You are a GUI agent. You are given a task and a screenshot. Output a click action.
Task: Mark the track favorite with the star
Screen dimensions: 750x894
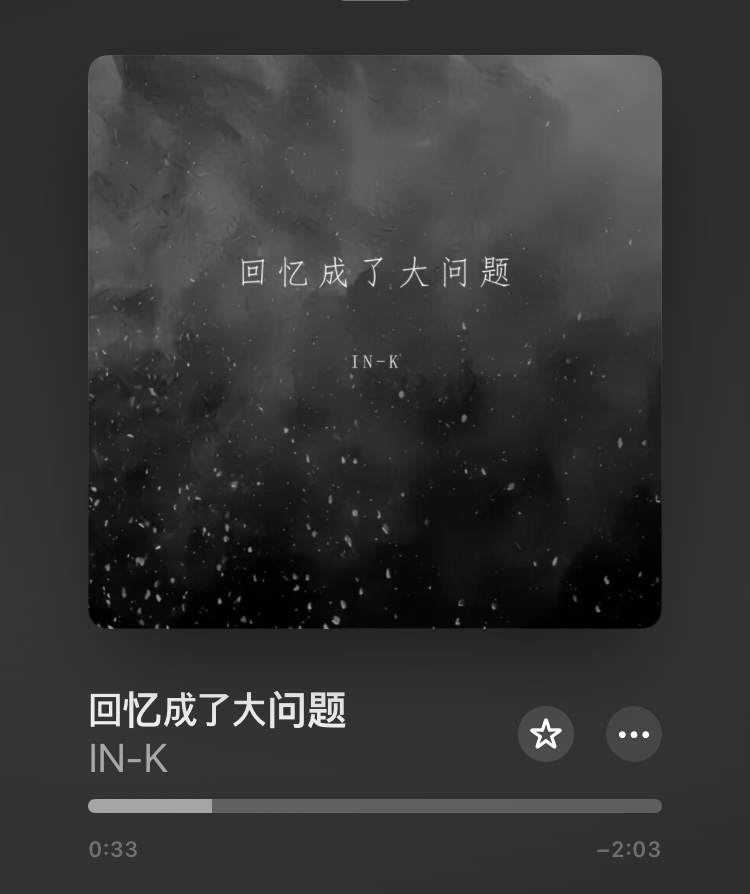546,733
